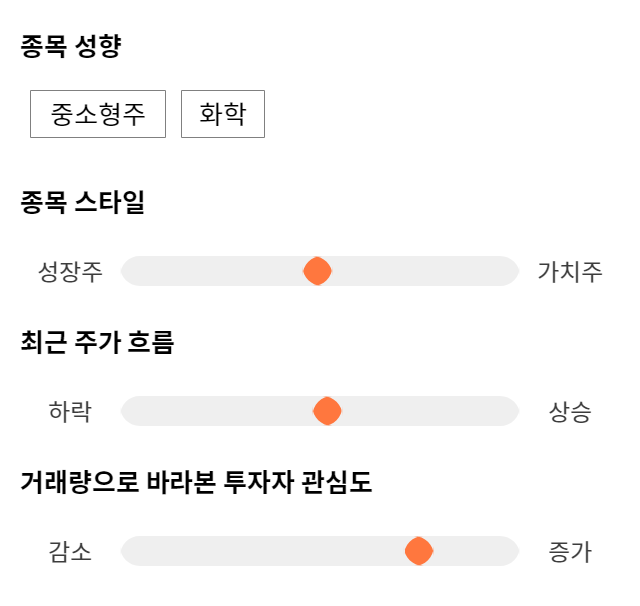
Task: Select the 중소형주 tag
Action: click(x=98, y=114)
